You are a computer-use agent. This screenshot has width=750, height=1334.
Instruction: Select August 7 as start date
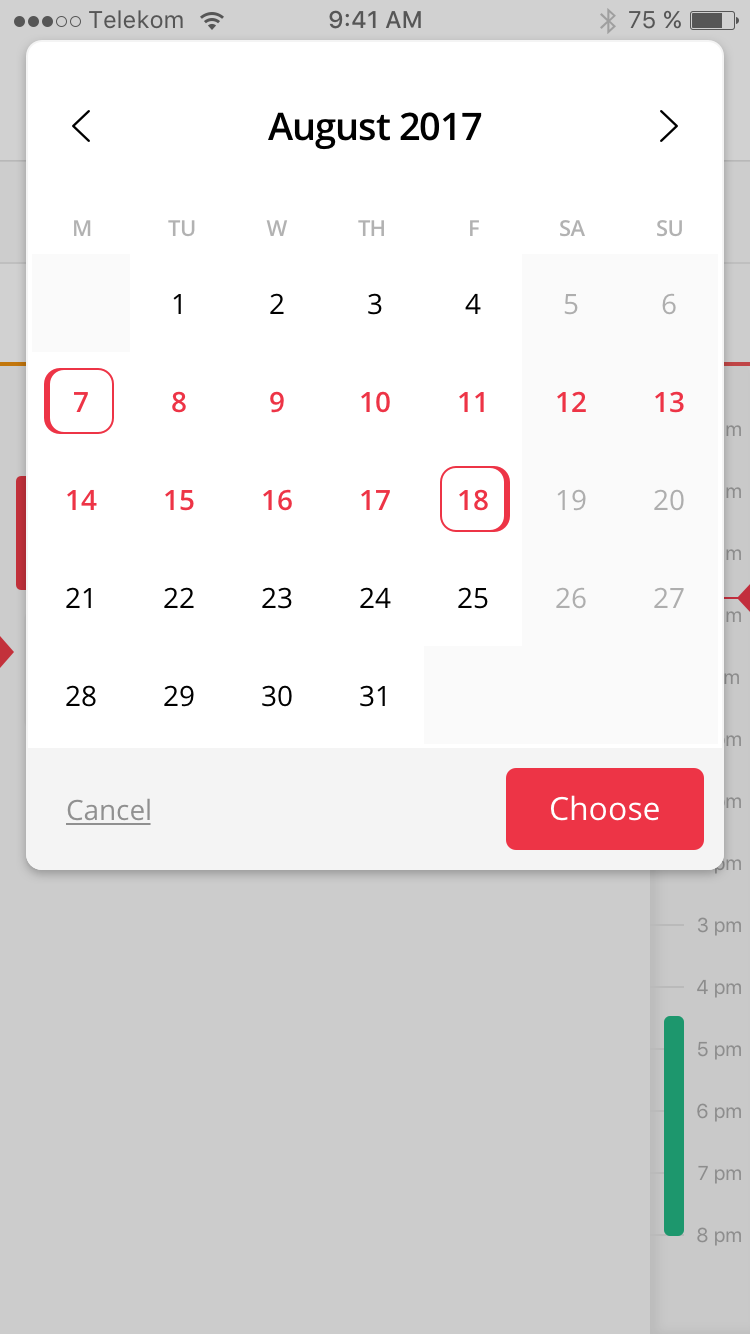[80, 402]
